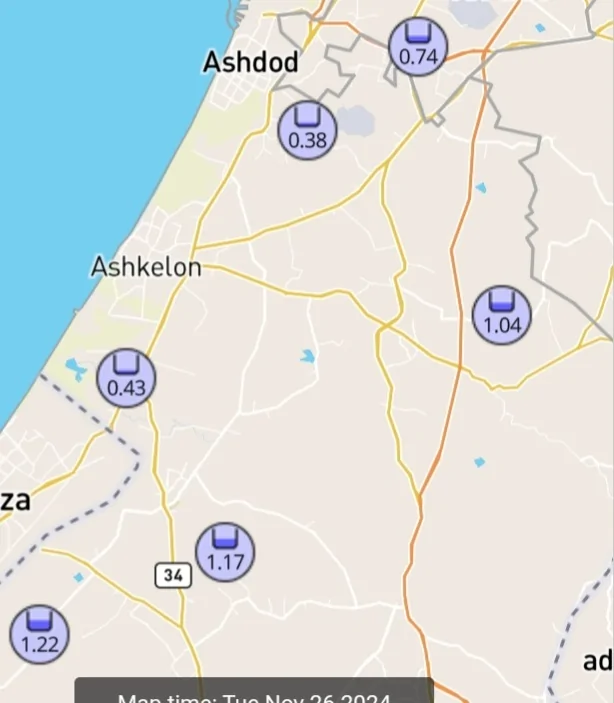Tap the rain gauge marker showing 1.04
Viewport: 614px width, 703px height.
coord(502,315)
